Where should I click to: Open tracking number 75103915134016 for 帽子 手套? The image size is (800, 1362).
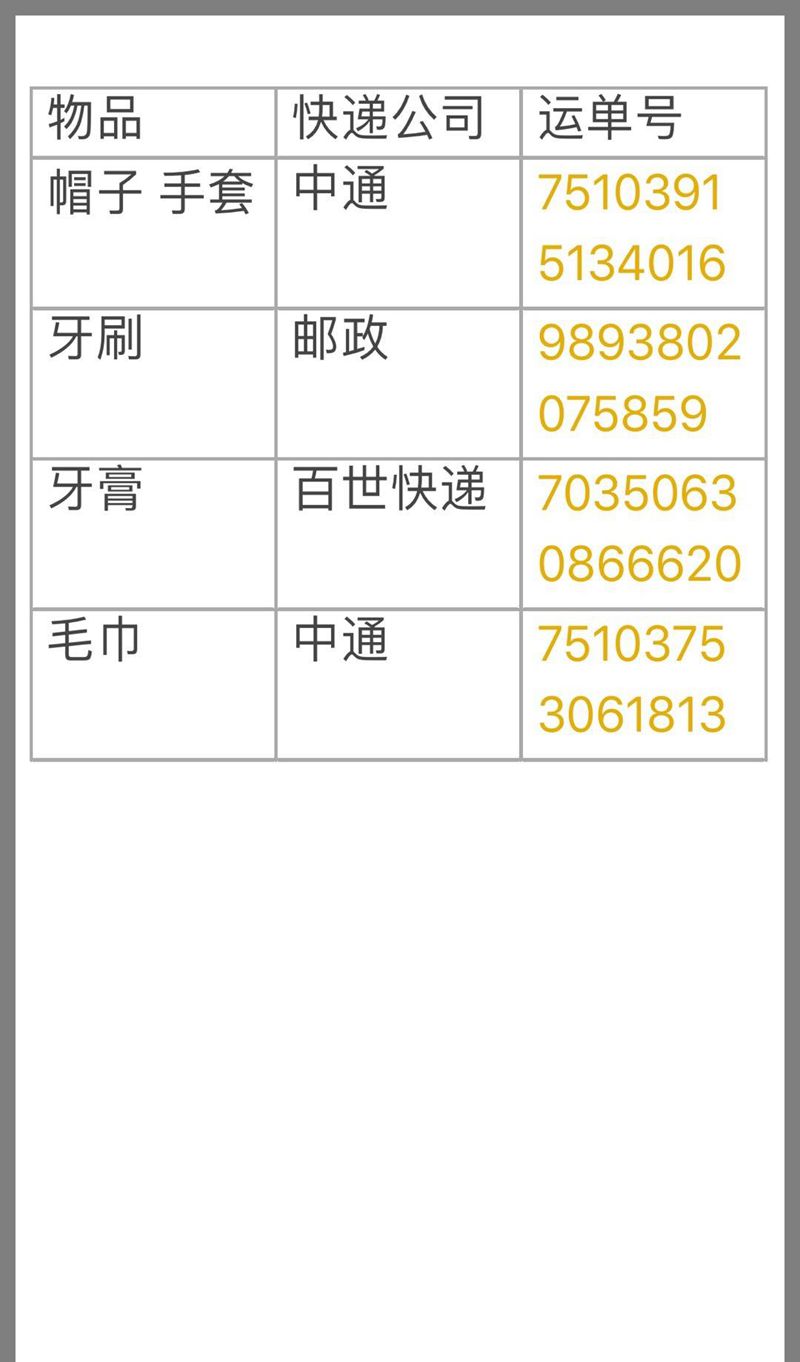click(631, 228)
